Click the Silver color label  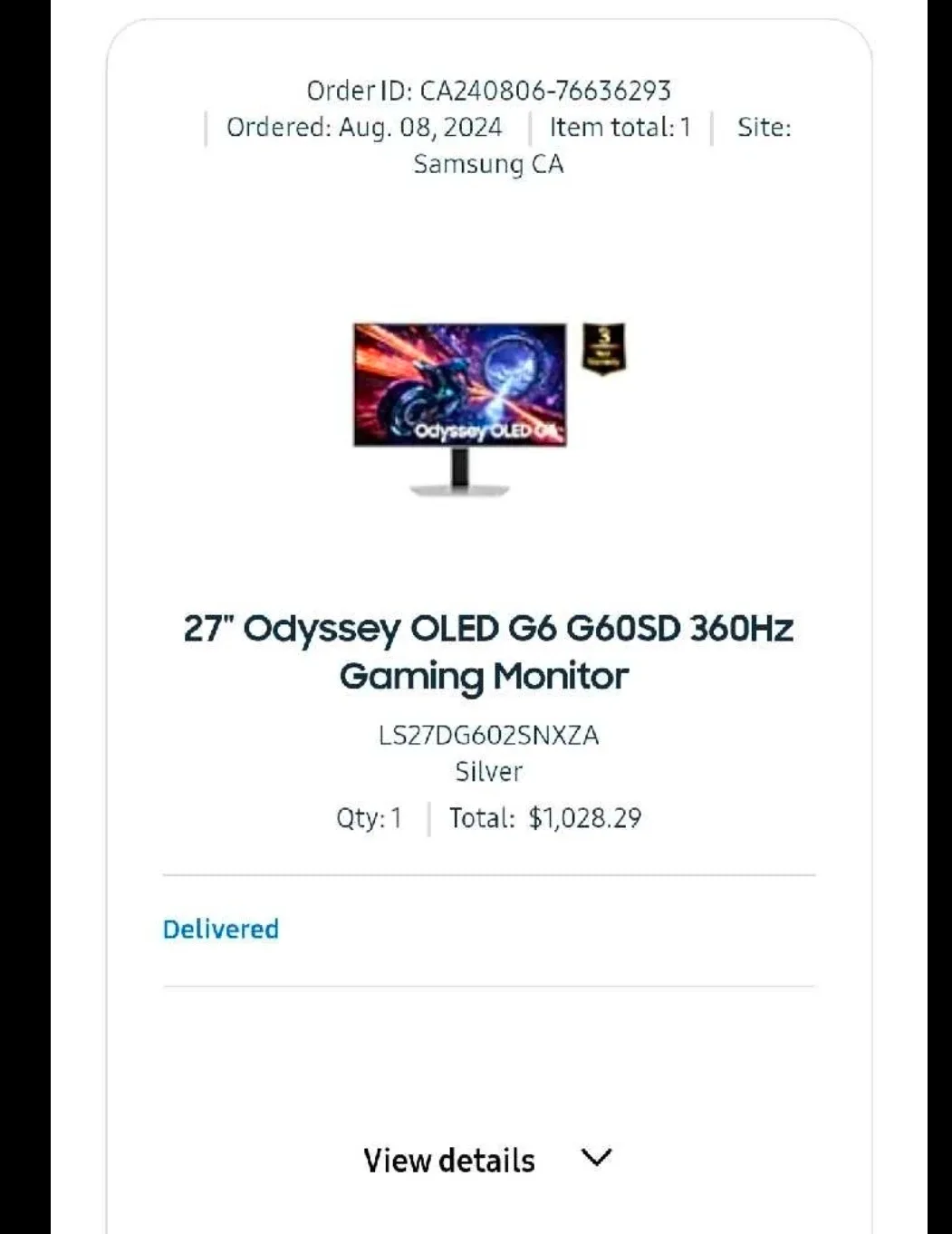coord(488,772)
